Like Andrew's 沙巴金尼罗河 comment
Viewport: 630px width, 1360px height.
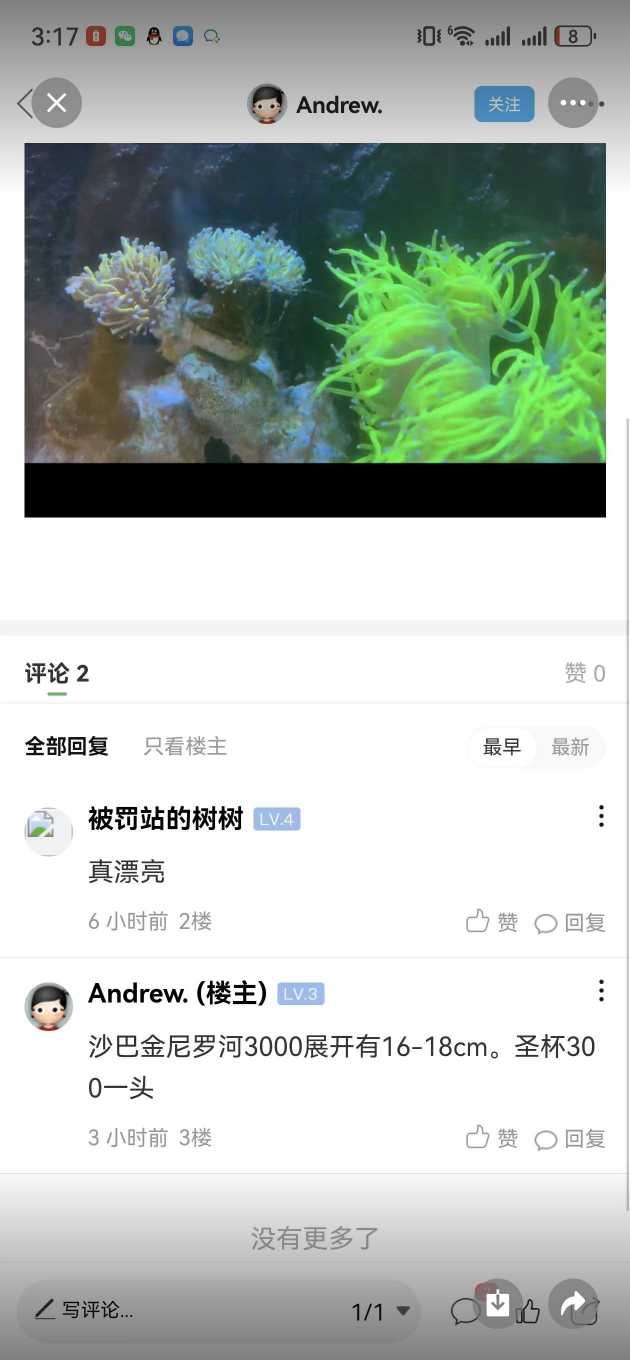(492, 1138)
